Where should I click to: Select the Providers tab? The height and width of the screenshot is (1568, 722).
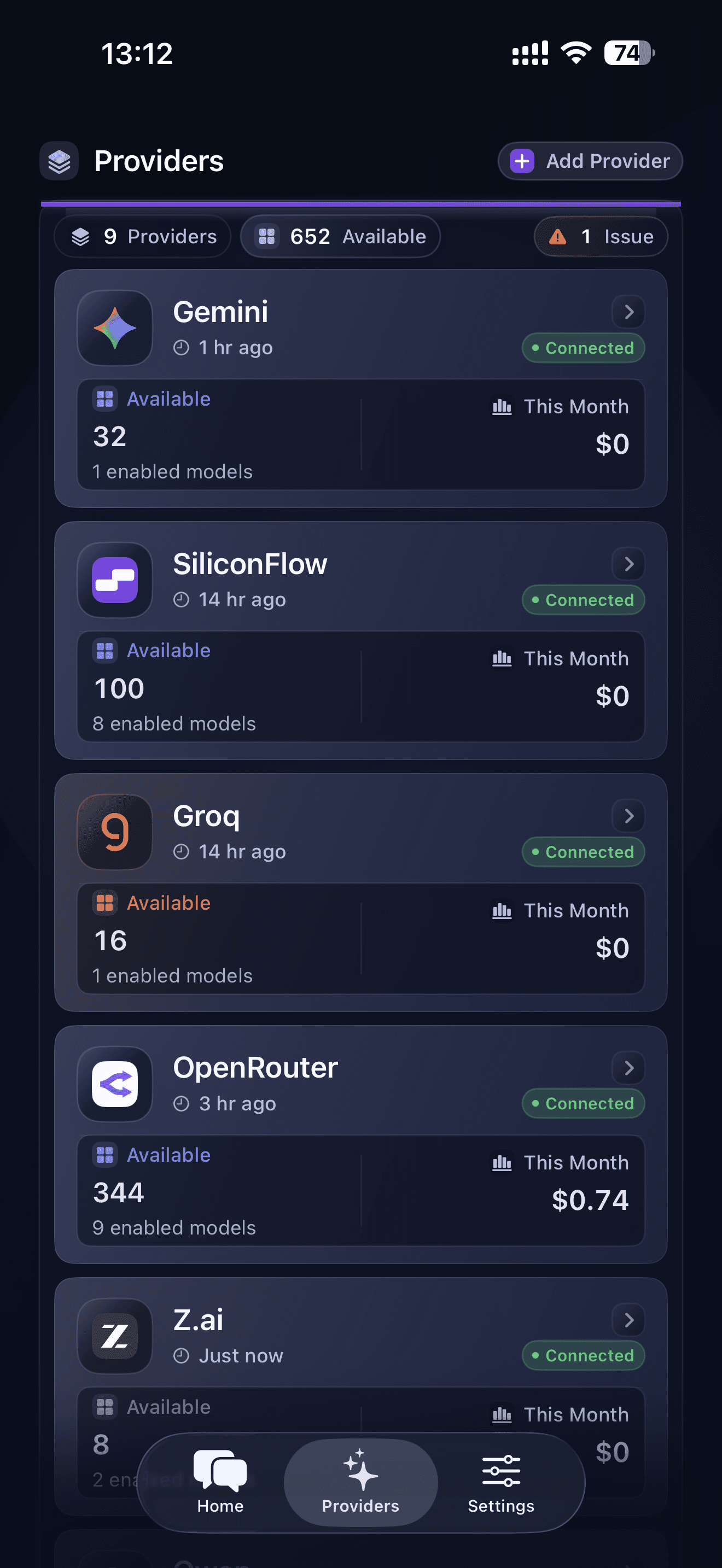(360, 1482)
